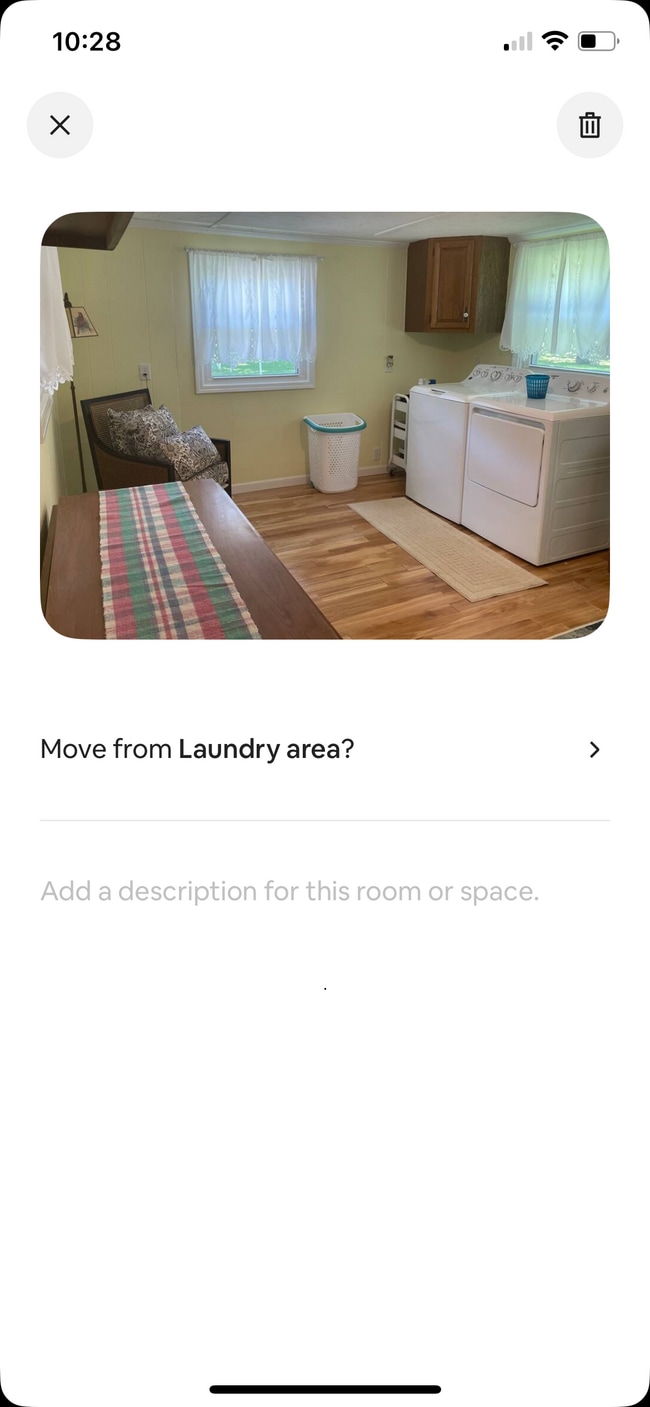
Task: Tap the room description field
Action: click(290, 891)
